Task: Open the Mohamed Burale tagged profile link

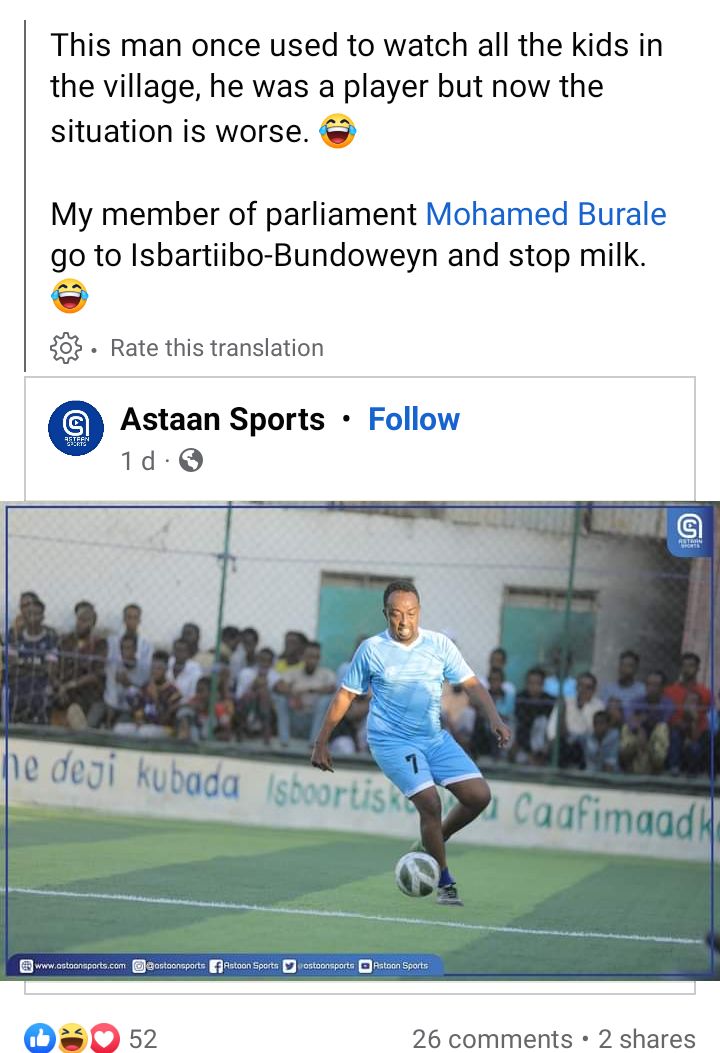Action: click(546, 215)
